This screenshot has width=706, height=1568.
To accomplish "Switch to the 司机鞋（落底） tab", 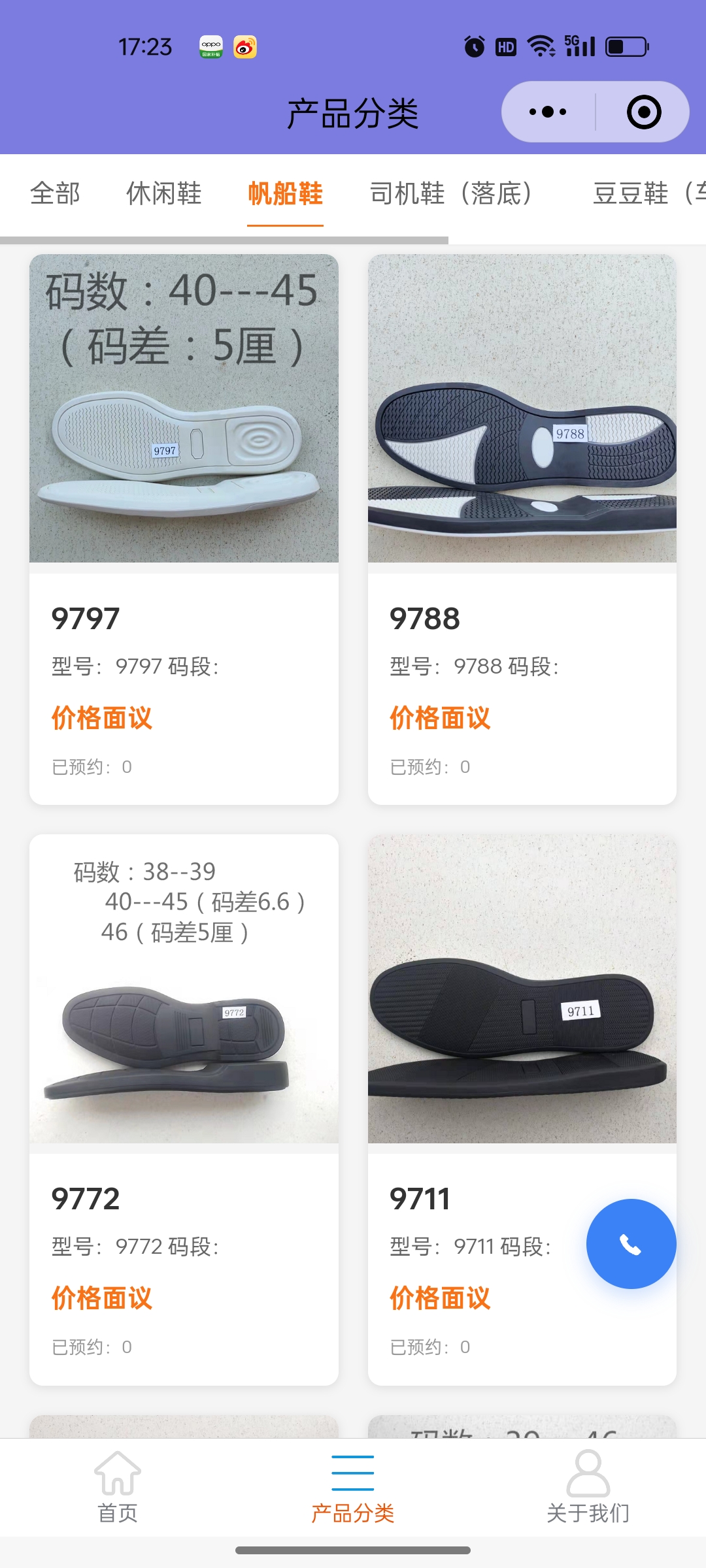I will click(451, 193).
